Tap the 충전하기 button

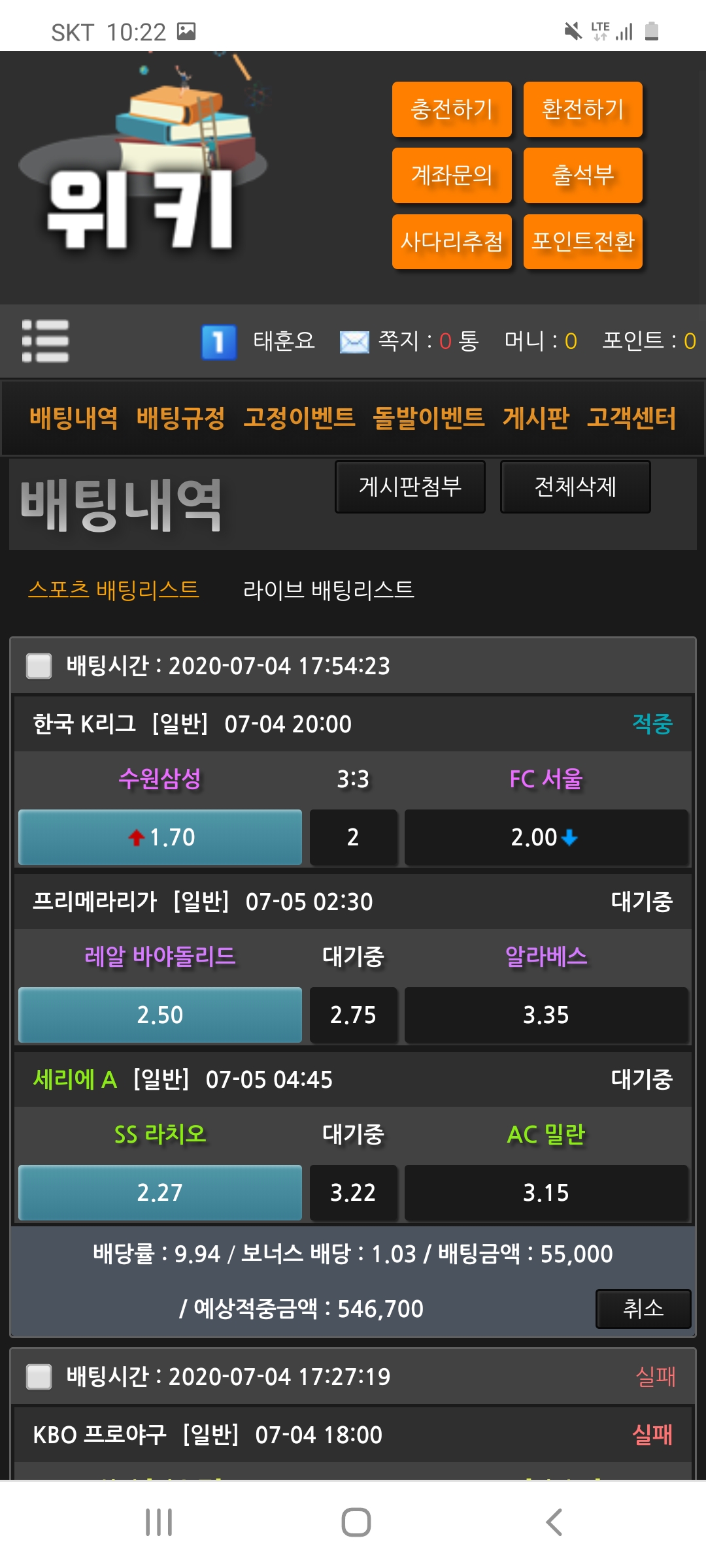(x=452, y=109)
